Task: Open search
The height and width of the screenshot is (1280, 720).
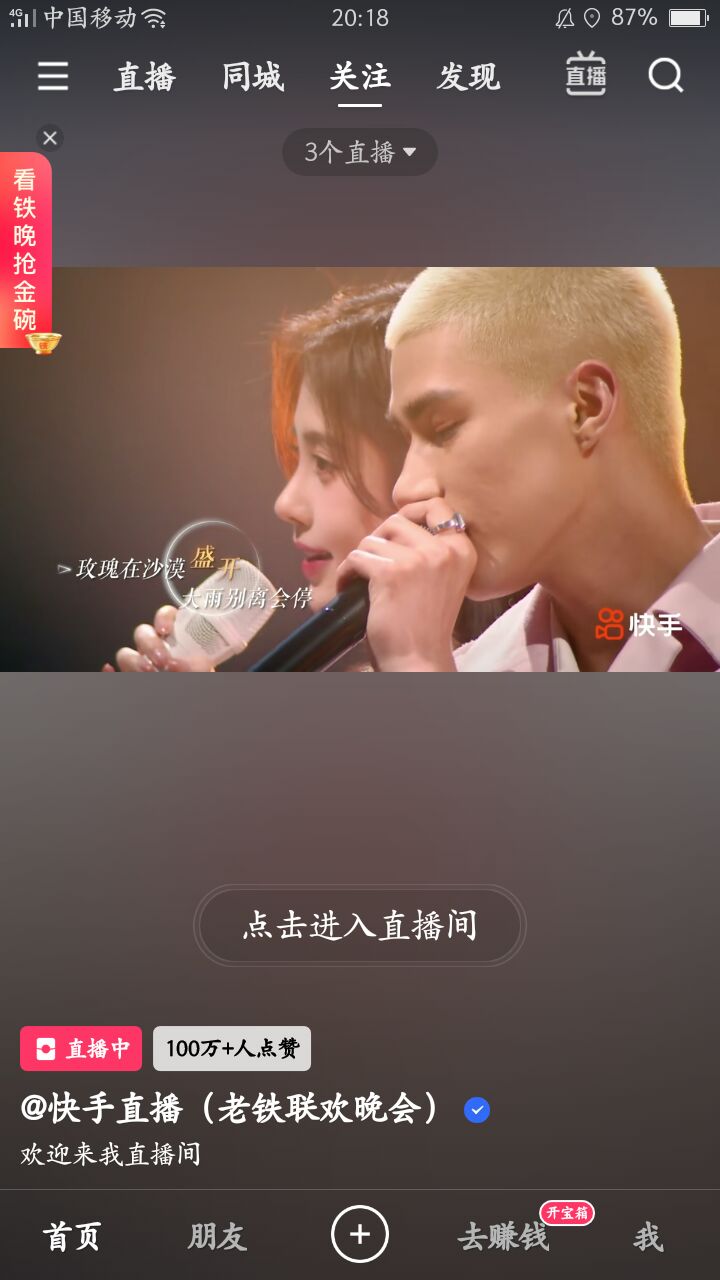Action: [666, 76]
